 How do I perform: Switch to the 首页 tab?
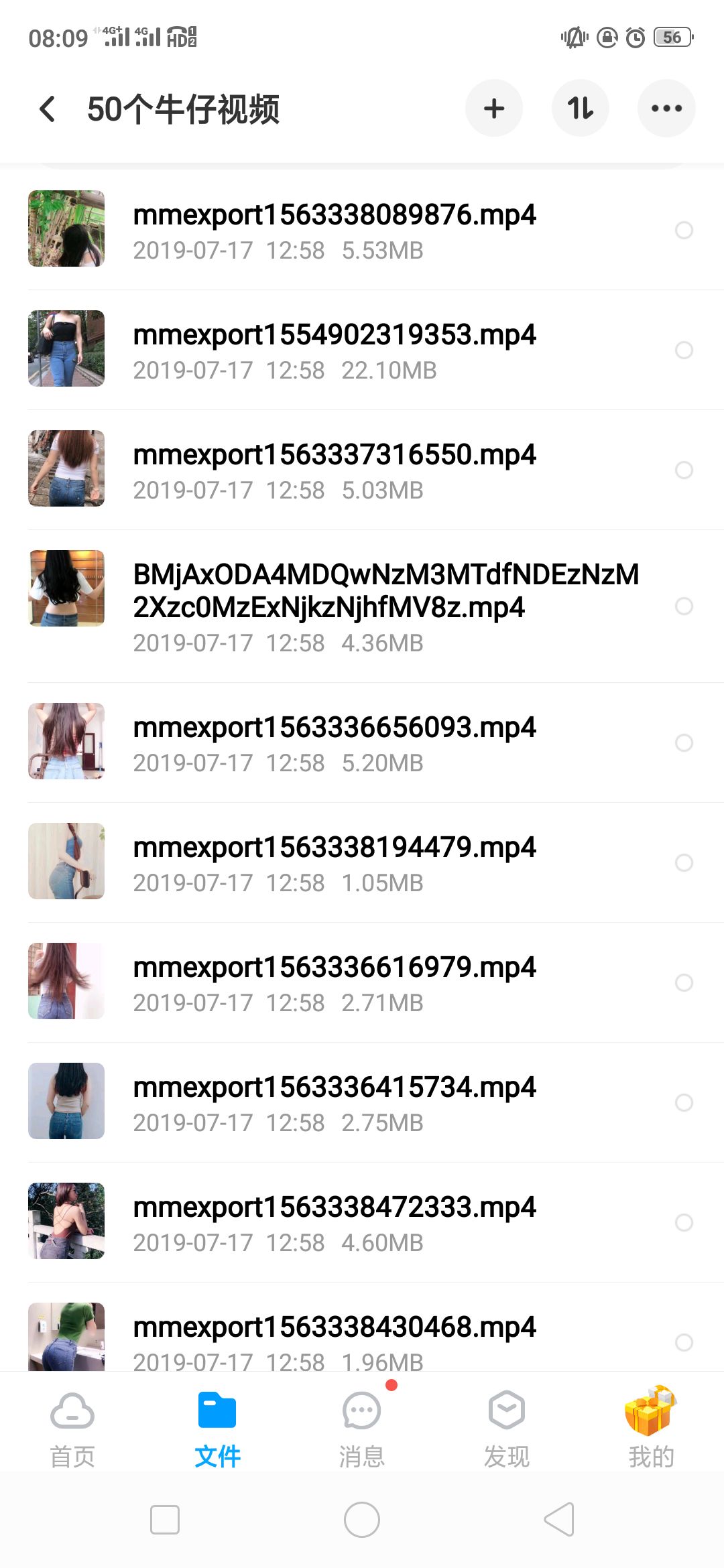click(72, 1429)
